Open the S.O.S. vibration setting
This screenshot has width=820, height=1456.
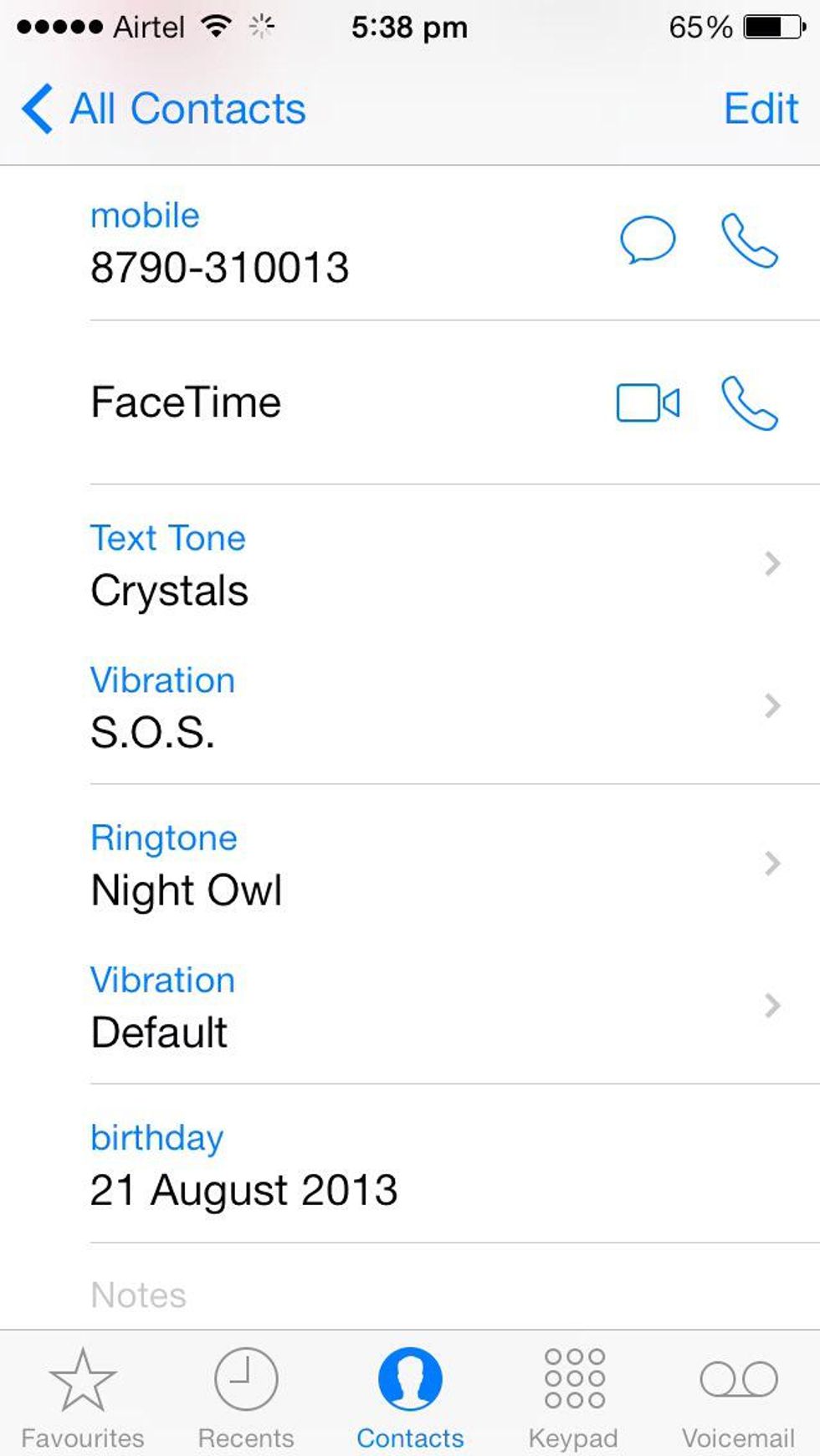[x=435, y=707]
